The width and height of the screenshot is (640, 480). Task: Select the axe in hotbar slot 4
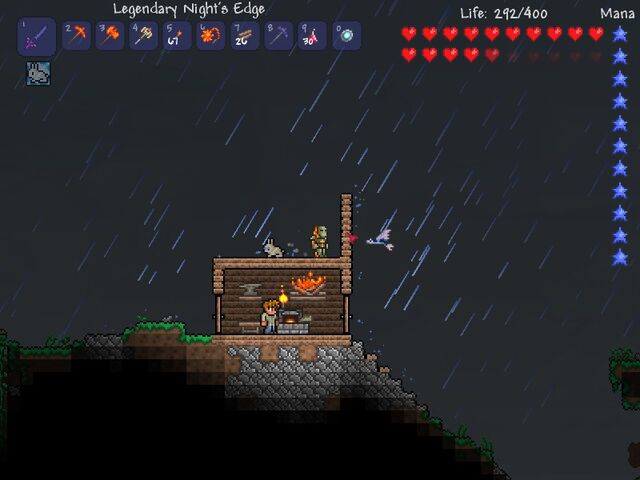tap(144, 36)
